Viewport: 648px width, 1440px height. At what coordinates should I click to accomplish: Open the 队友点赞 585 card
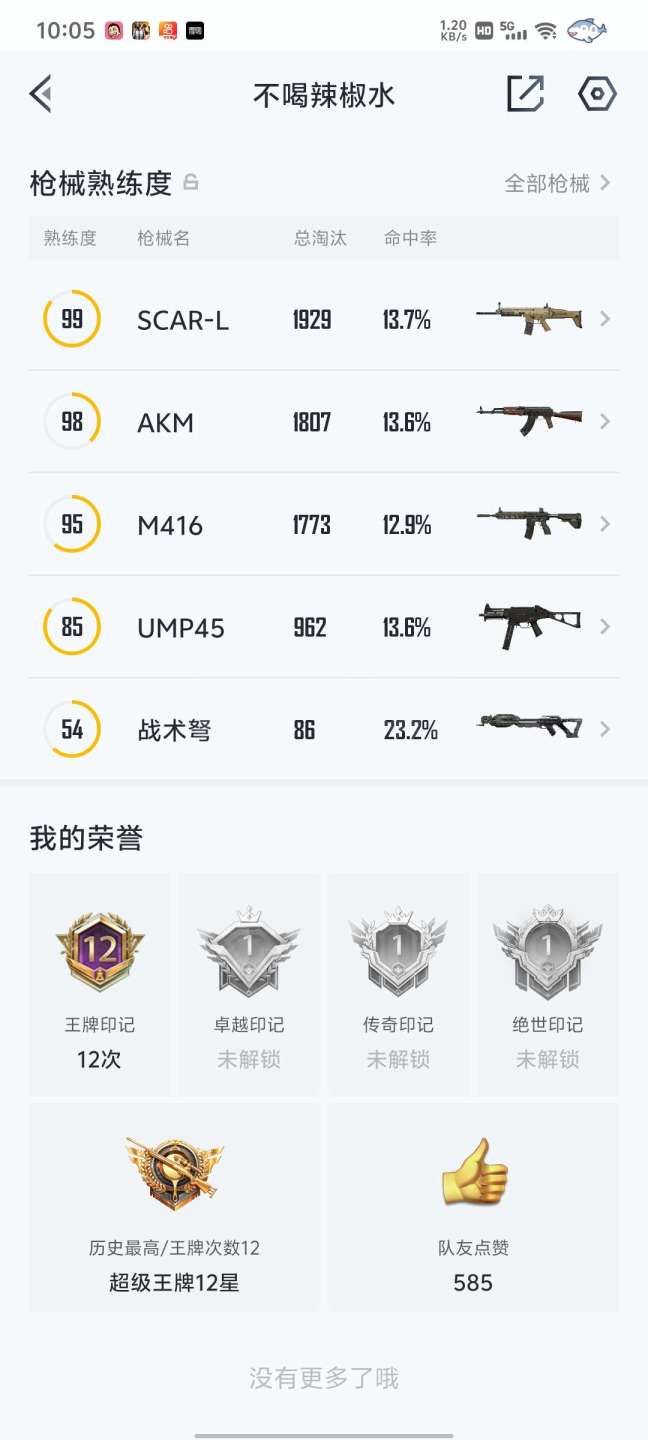473,1207
